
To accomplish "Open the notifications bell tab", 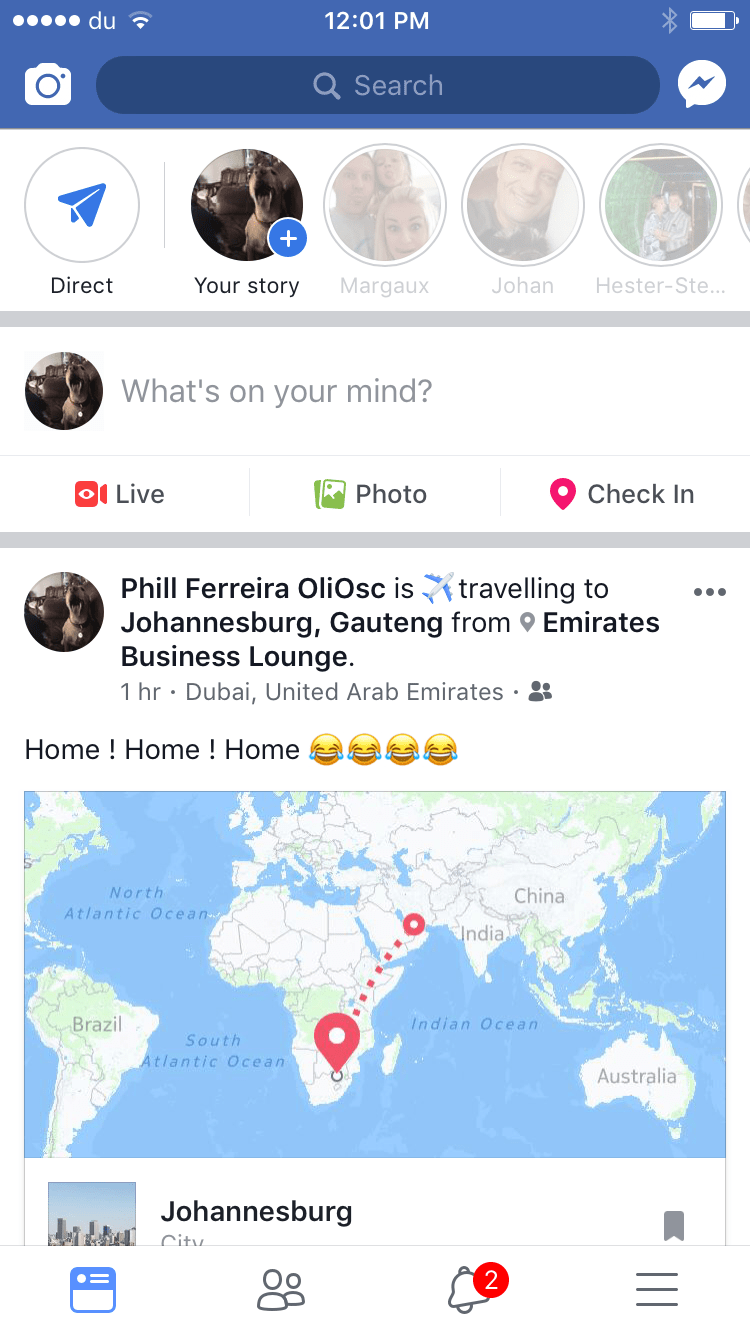I will (x=468, y=1289).
